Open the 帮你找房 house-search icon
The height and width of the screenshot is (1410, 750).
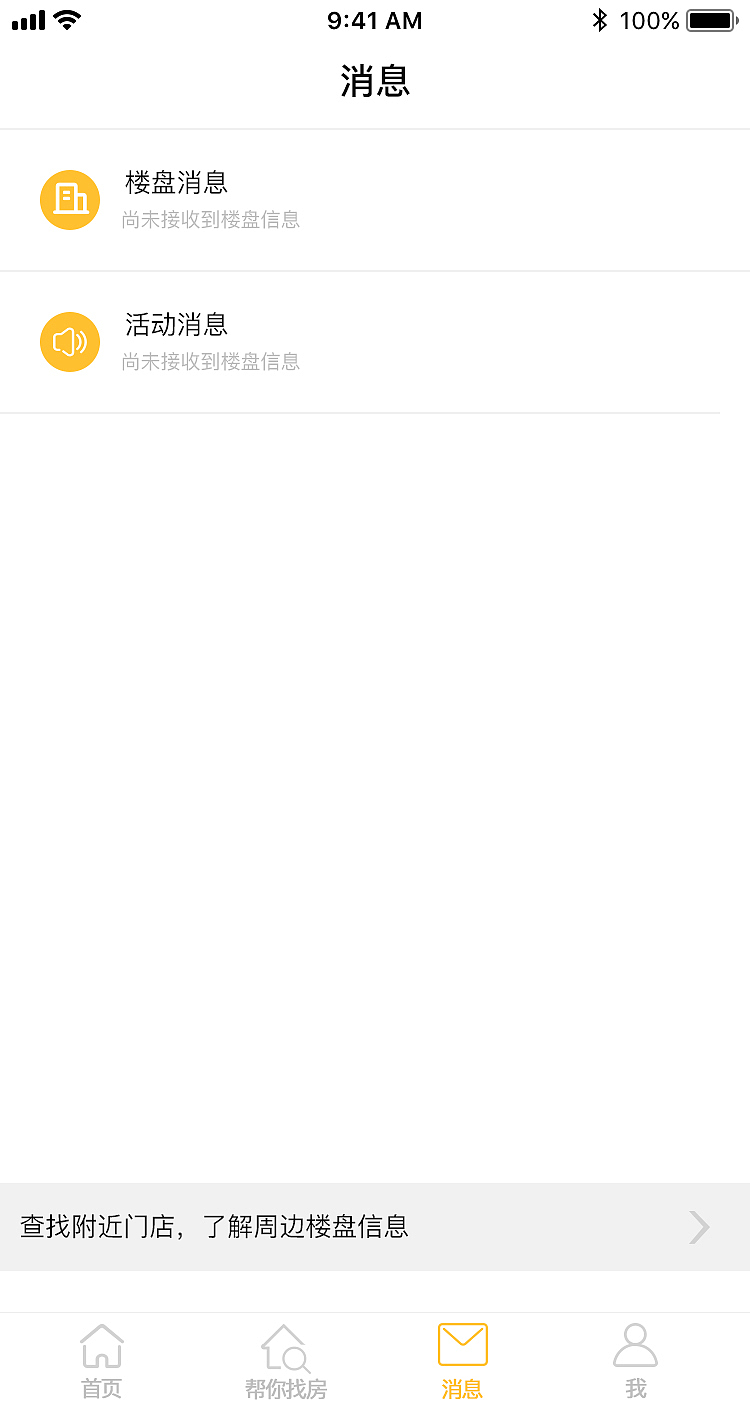pyautogui.click(x=283, y=1345)
